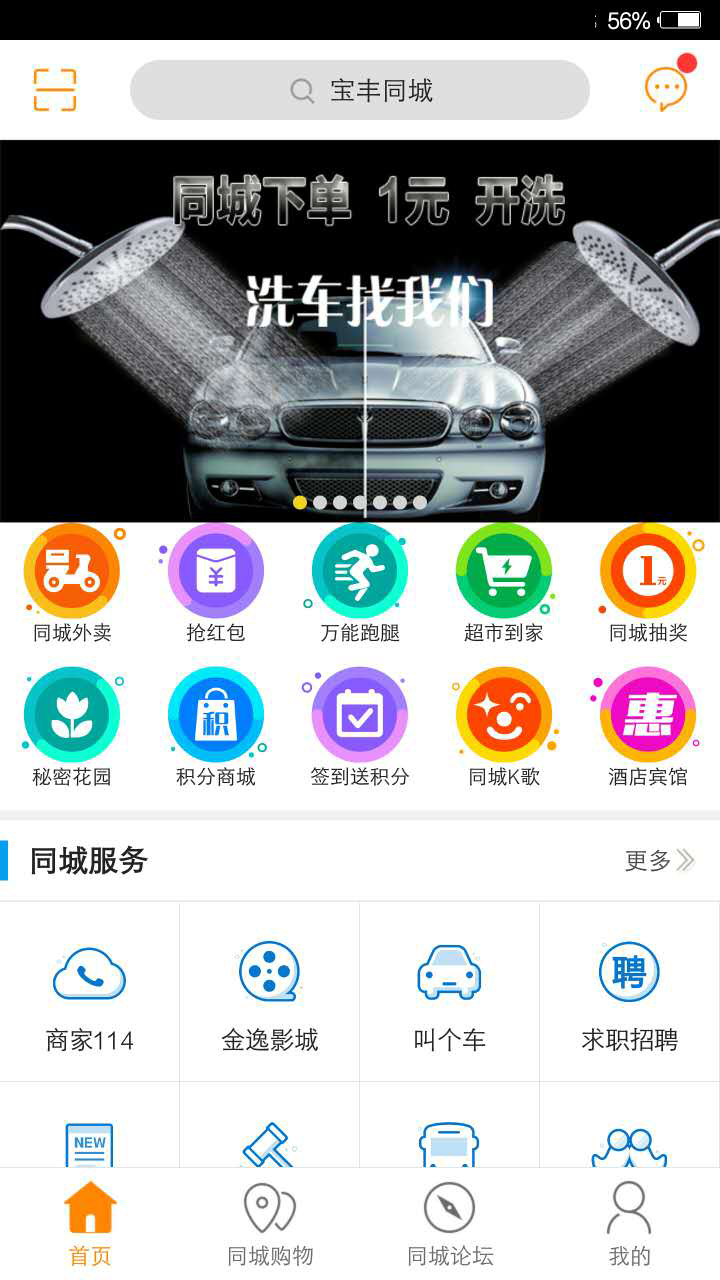Open 同城K歌 karaoke

pyautogui.click(x=504, y=728)
